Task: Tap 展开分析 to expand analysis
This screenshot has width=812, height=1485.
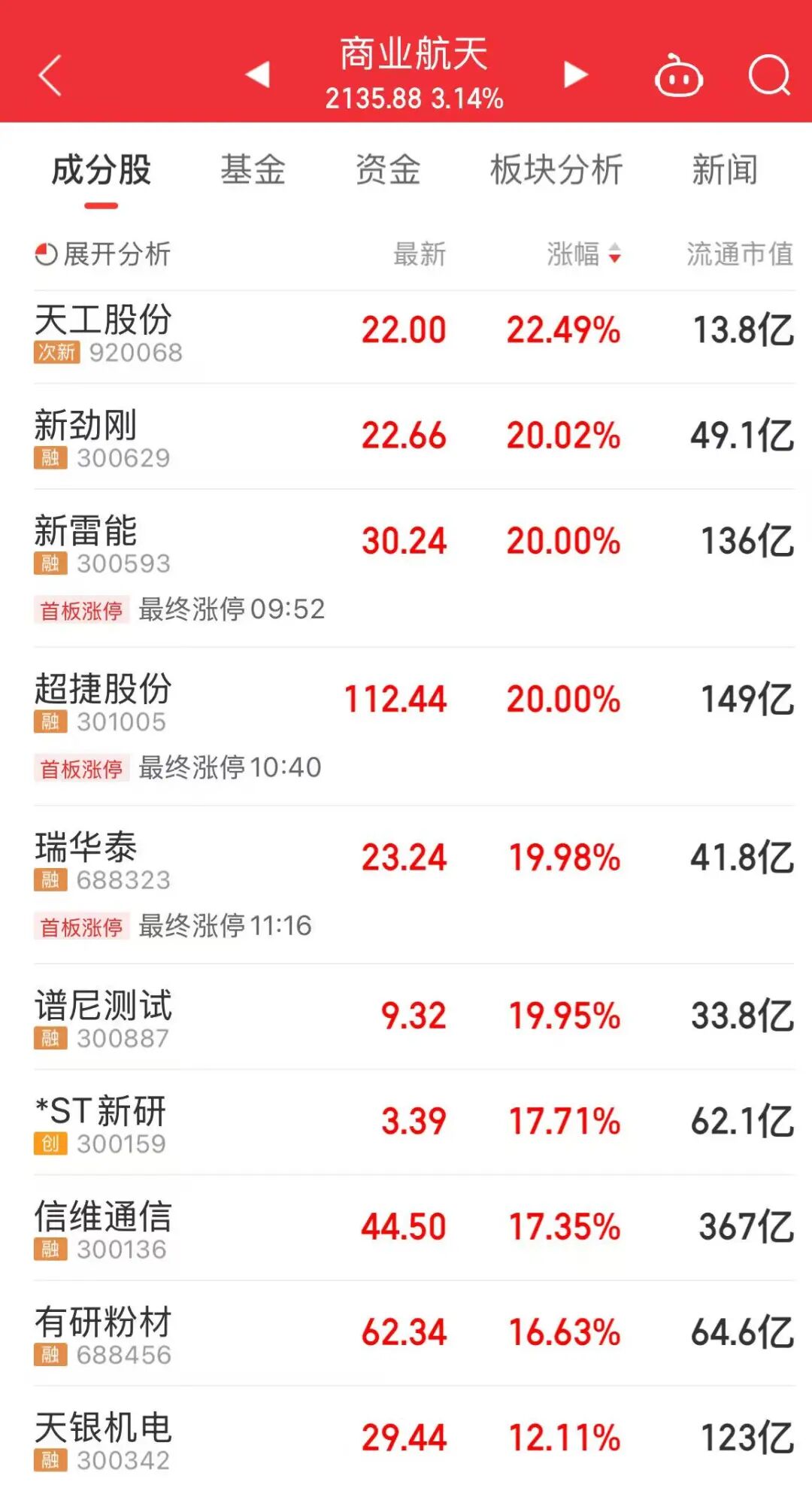Action: click(103, 254)
